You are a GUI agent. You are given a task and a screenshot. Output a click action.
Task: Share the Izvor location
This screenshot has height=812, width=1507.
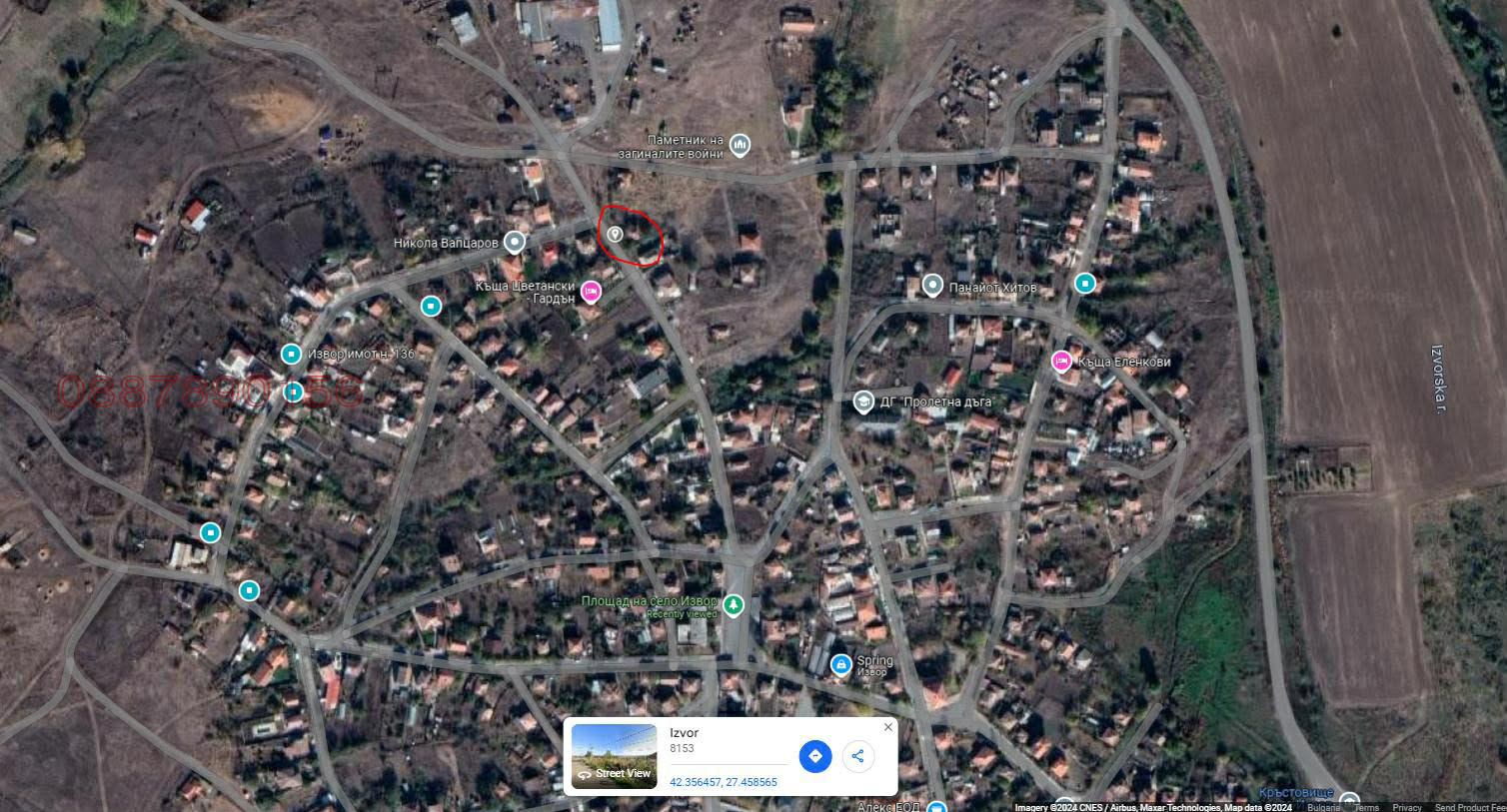857,756
